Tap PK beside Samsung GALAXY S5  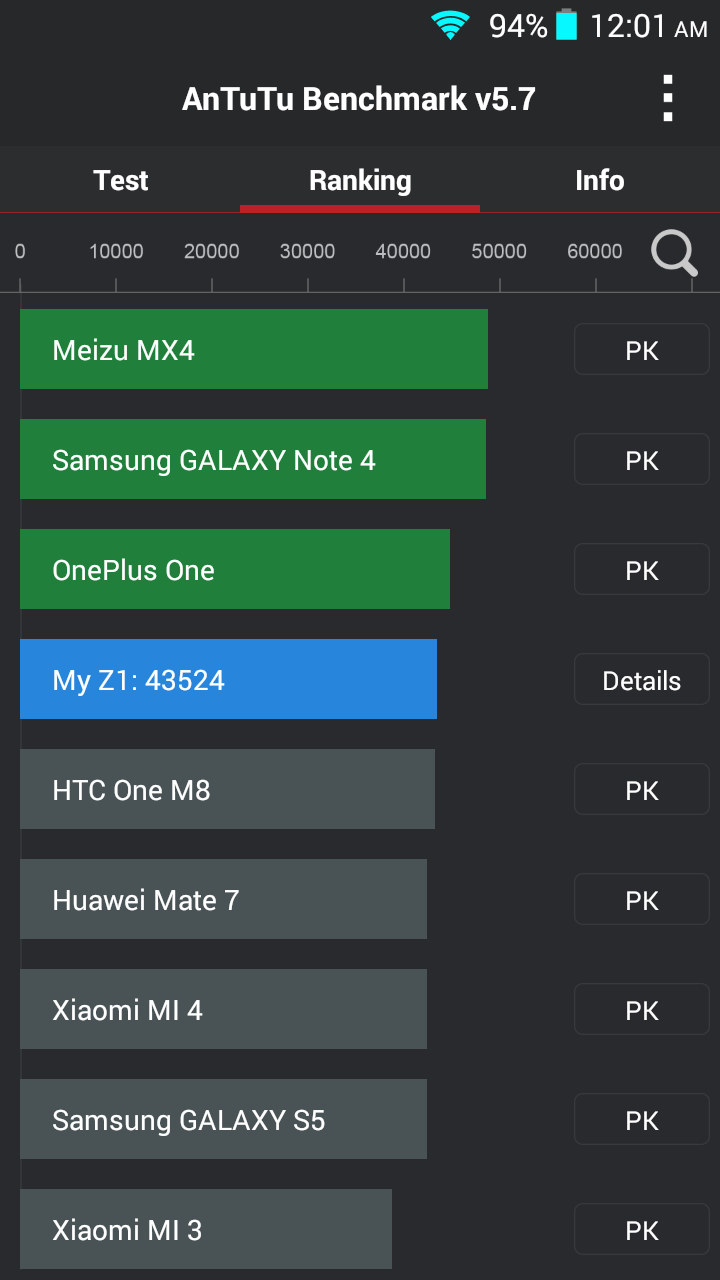click(641, 1120)
